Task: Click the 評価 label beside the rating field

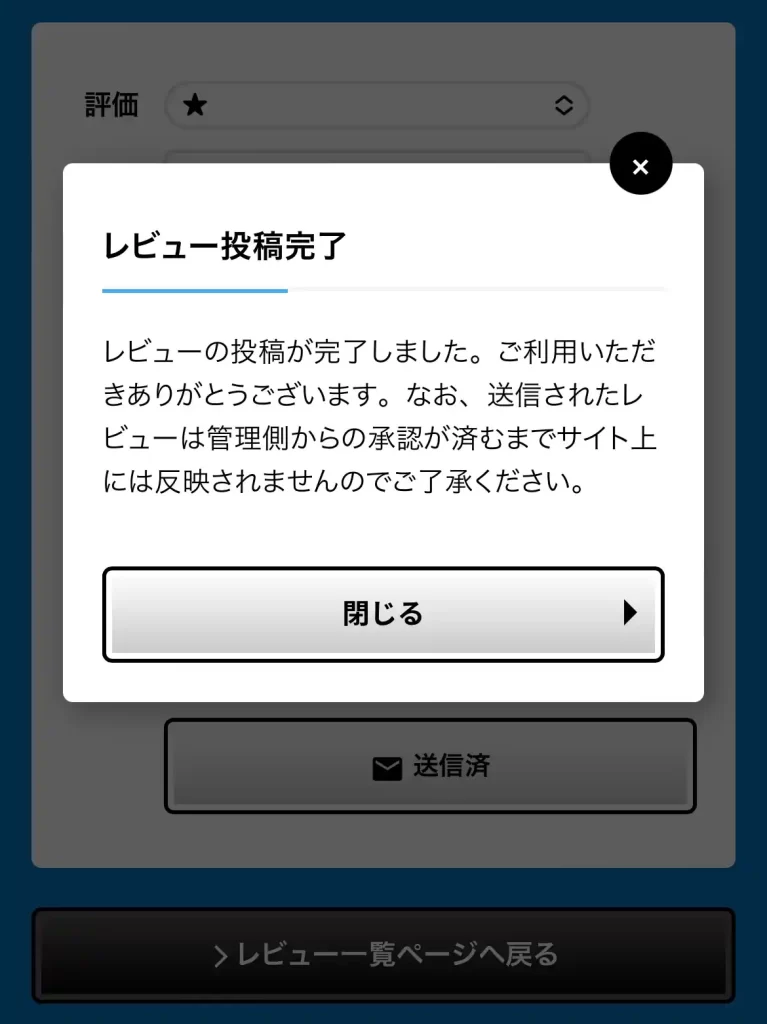Action: [113, 104]
